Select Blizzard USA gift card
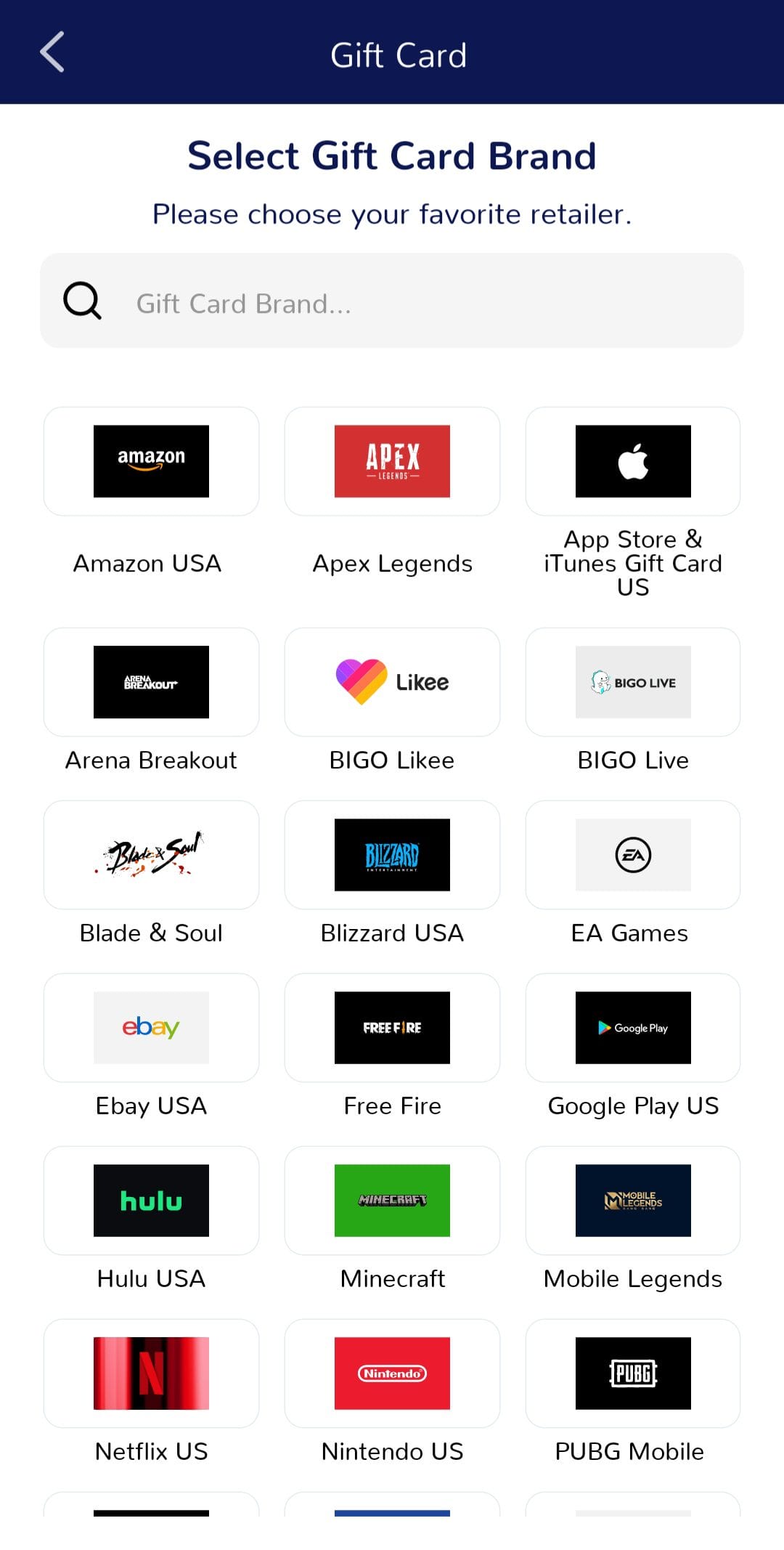 (392, 856)
